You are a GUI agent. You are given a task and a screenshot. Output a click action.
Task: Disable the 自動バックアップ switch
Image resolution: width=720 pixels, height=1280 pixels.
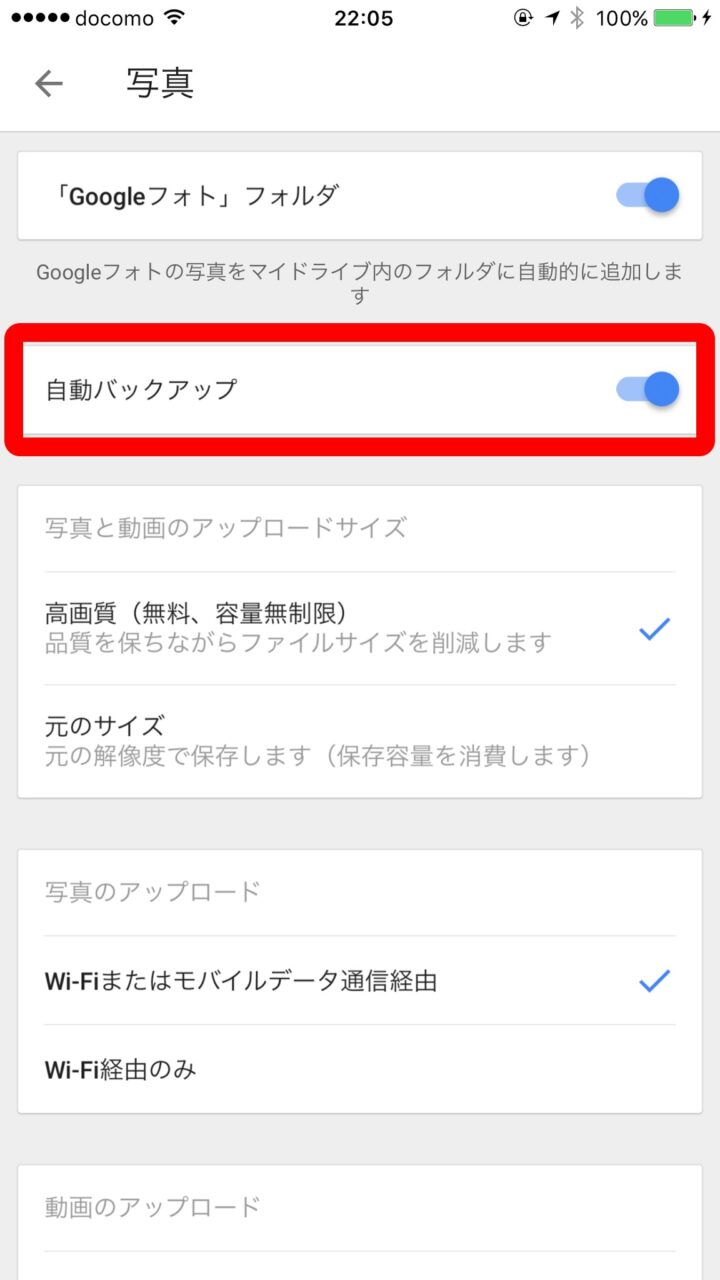point(649,389)
